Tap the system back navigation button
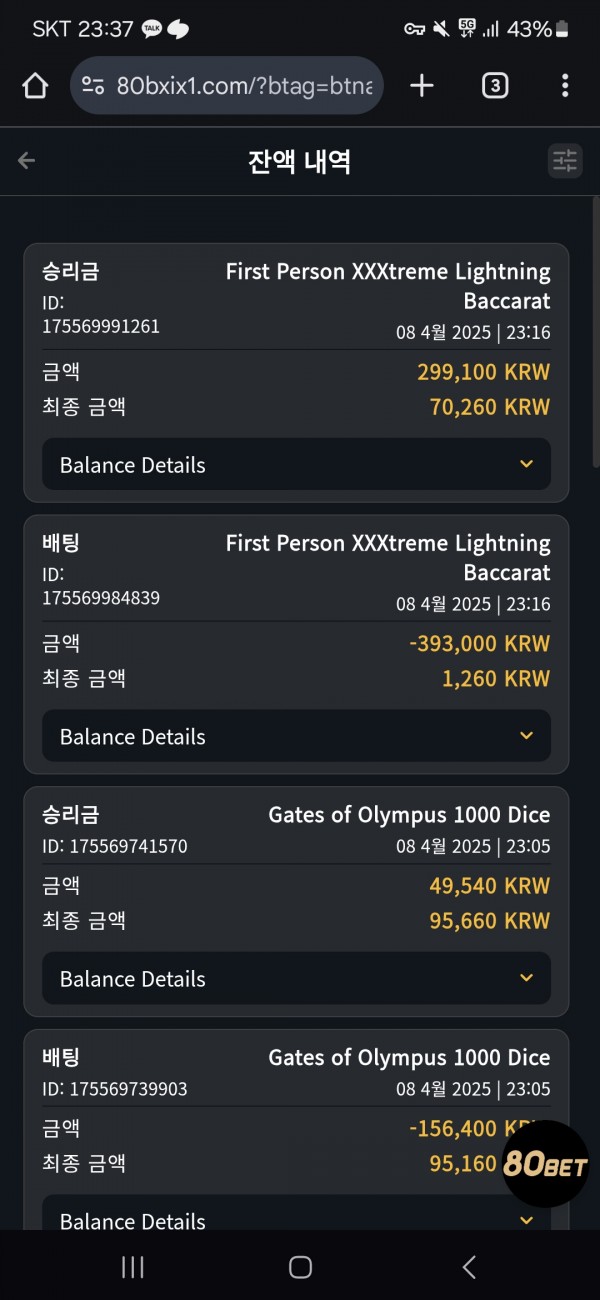Image resolution: width=600 pixels, height=1300 pixels. tap(469, 1267)
